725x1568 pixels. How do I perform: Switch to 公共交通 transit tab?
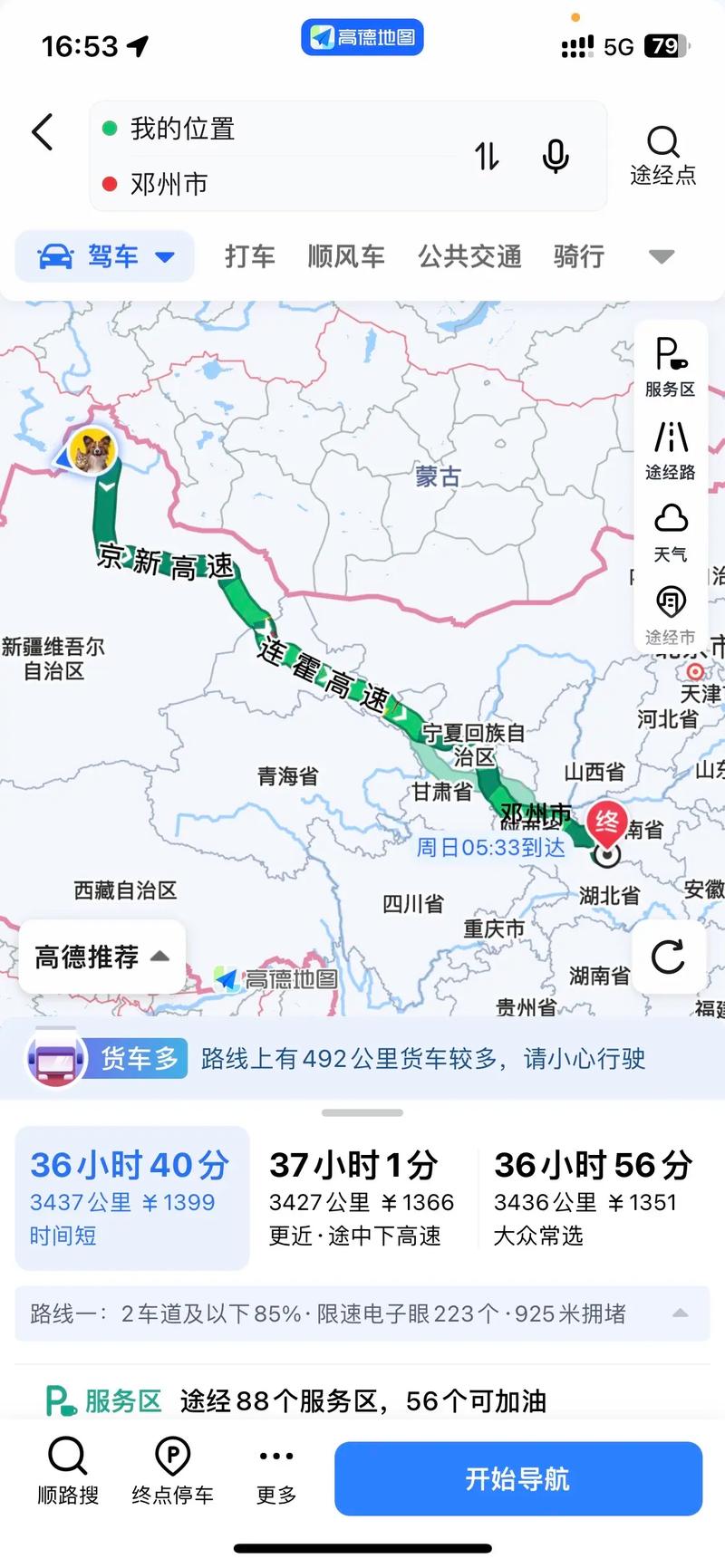pos(469,256)
